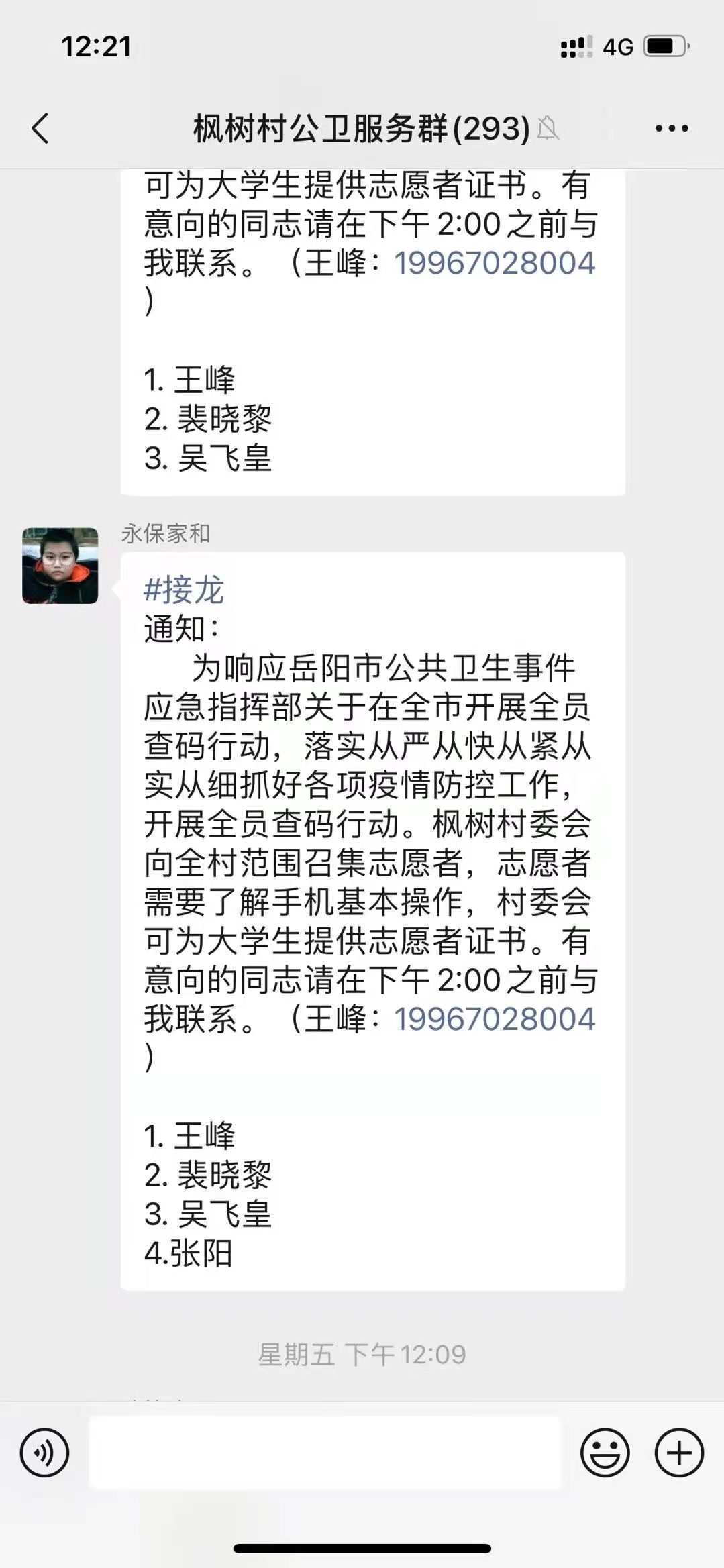The height and width of the screenshot is (1568, 724).
Task: Open the group chat options menu
Action: click(672, 128)
